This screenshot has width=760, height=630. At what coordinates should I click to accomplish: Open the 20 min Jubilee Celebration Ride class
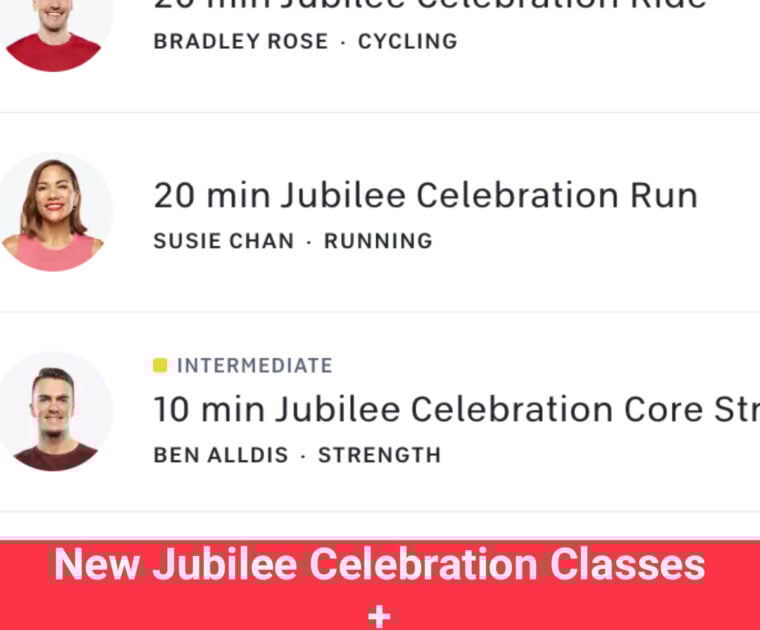point(430,8)
